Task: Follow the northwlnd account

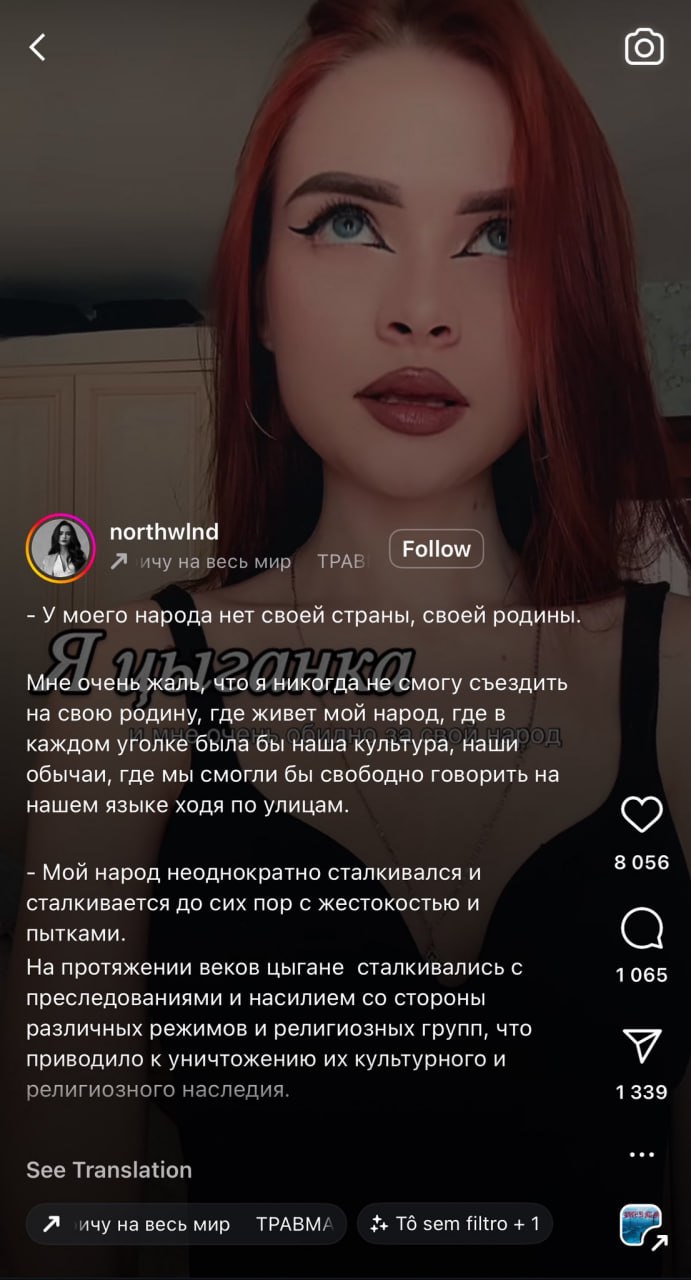Action: (x=436, y=549)
